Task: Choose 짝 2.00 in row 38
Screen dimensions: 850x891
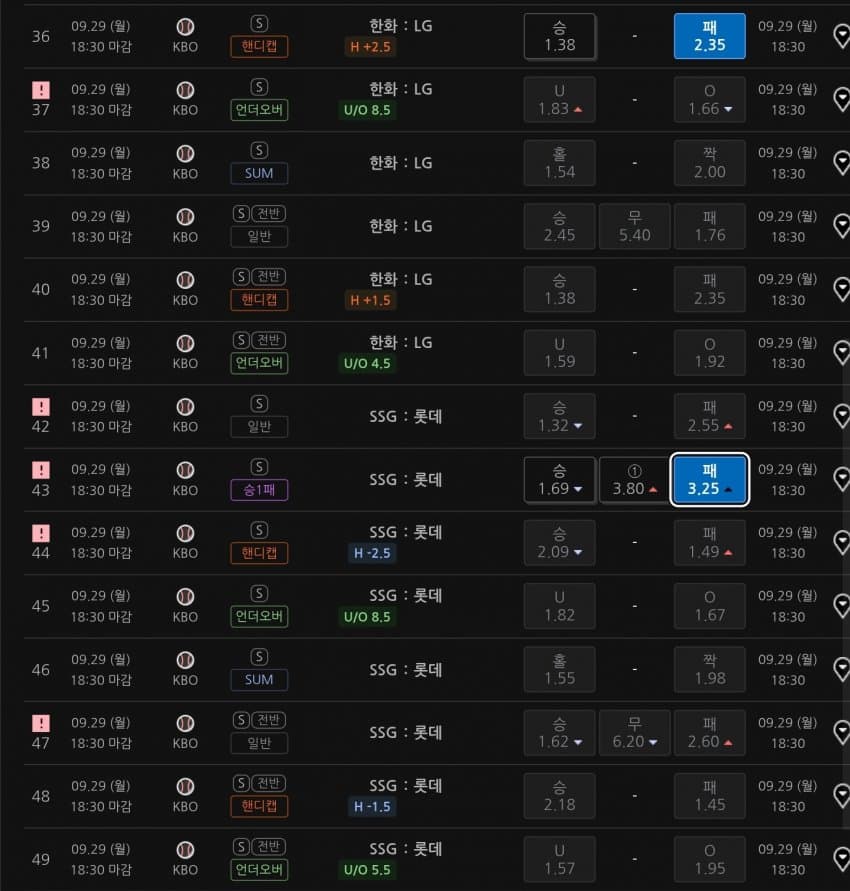Action: click(x=709, y=163)
